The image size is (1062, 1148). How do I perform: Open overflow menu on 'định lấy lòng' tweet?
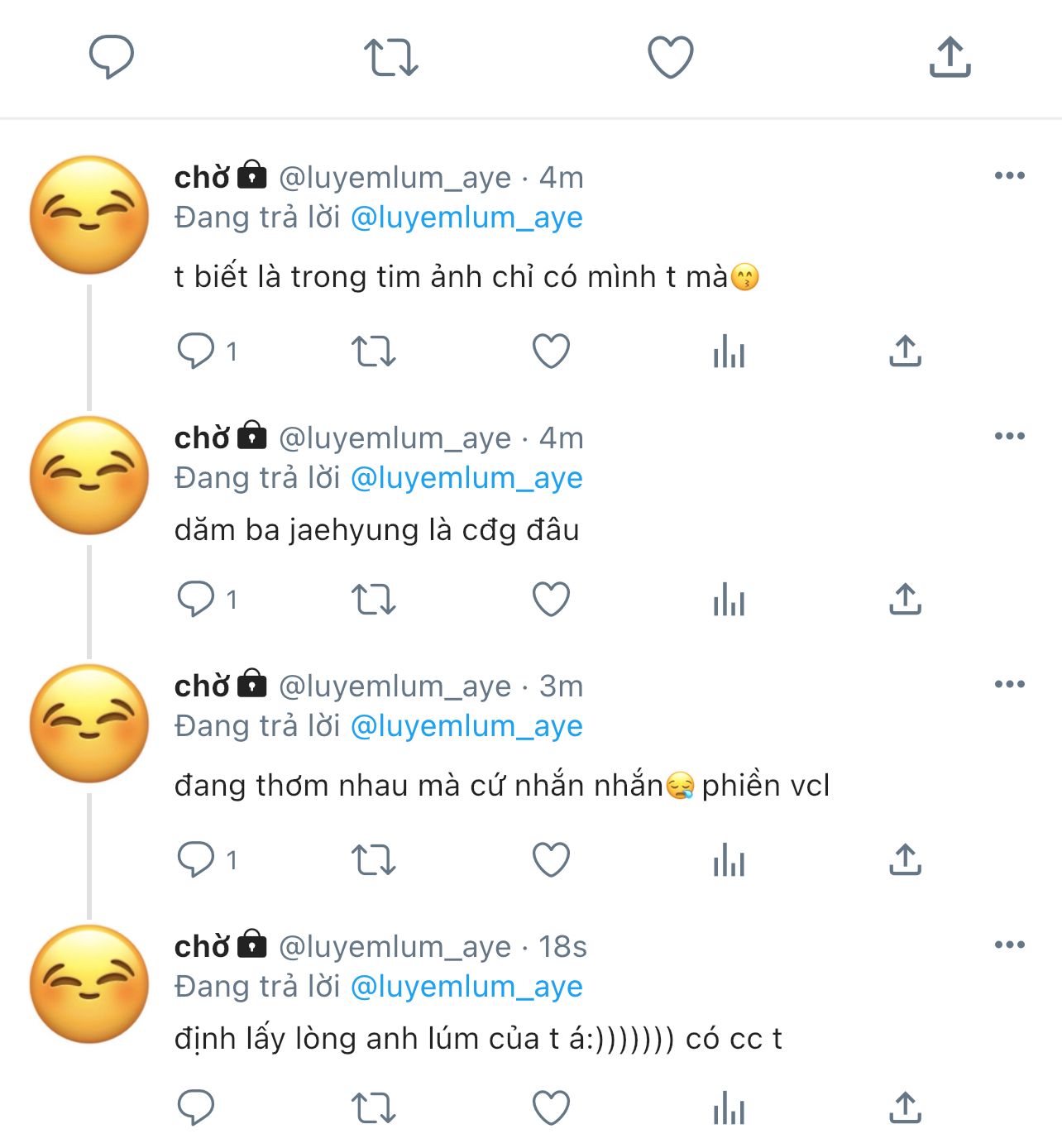pyautogui.click(x=1010, y=945)
